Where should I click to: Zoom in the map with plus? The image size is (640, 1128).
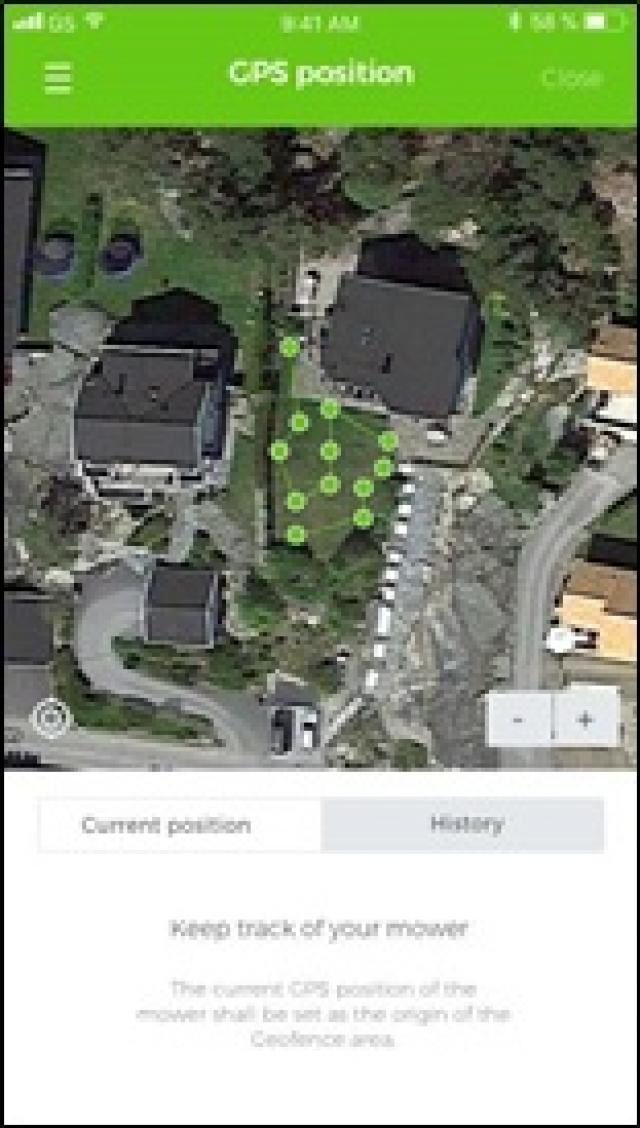[x=586, y=718]
